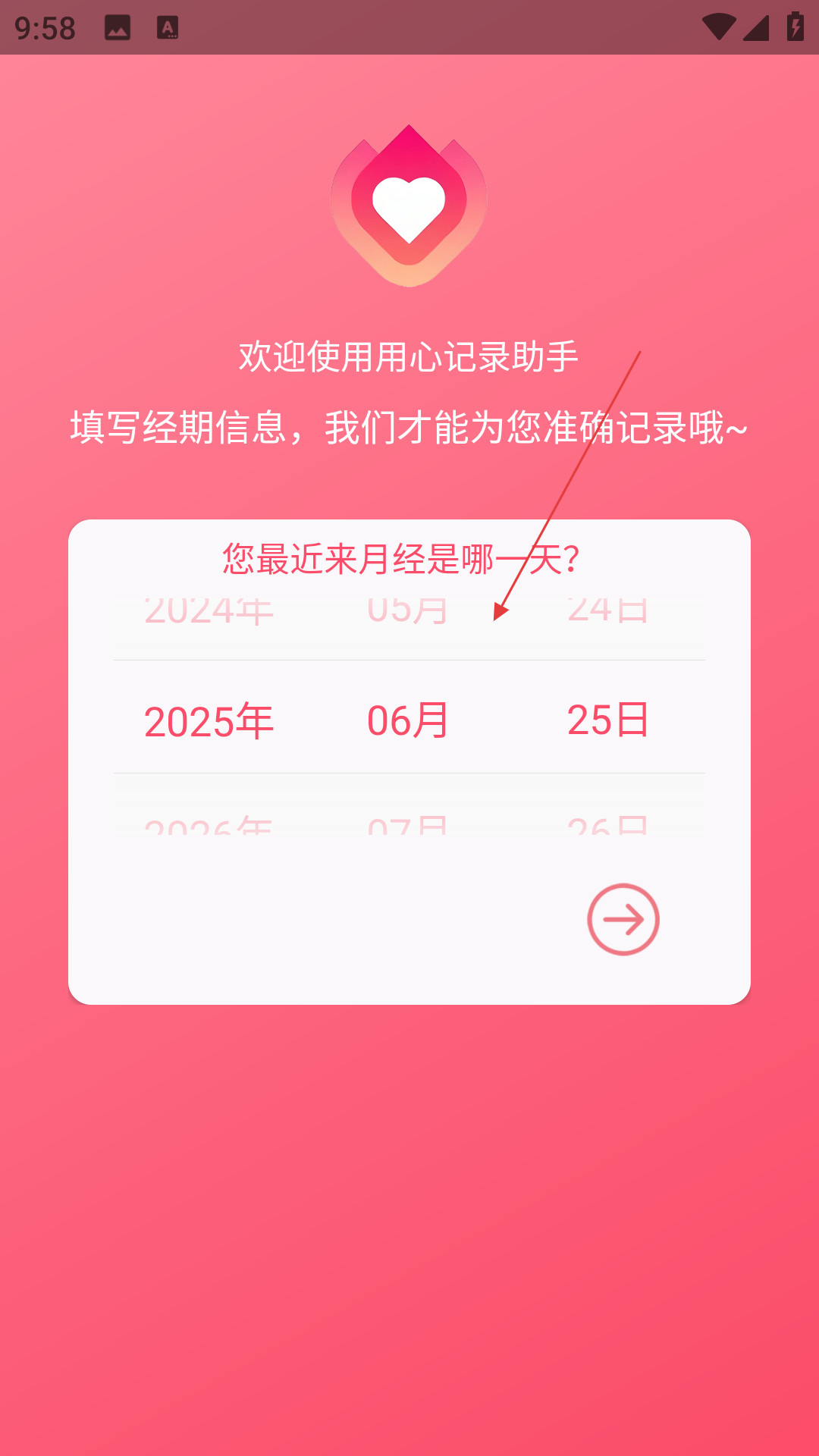Tap the next arrow button

[x=623, y=919]
